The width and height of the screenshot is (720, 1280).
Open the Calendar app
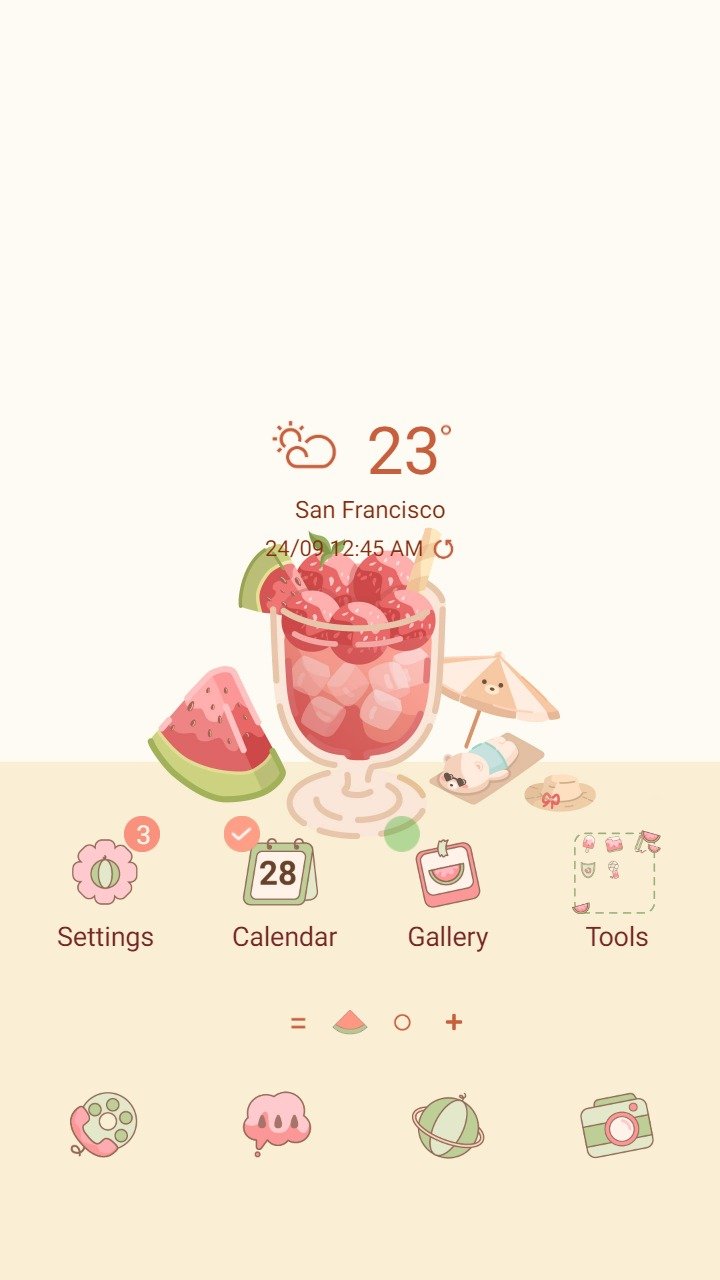[x=279, y=873]
